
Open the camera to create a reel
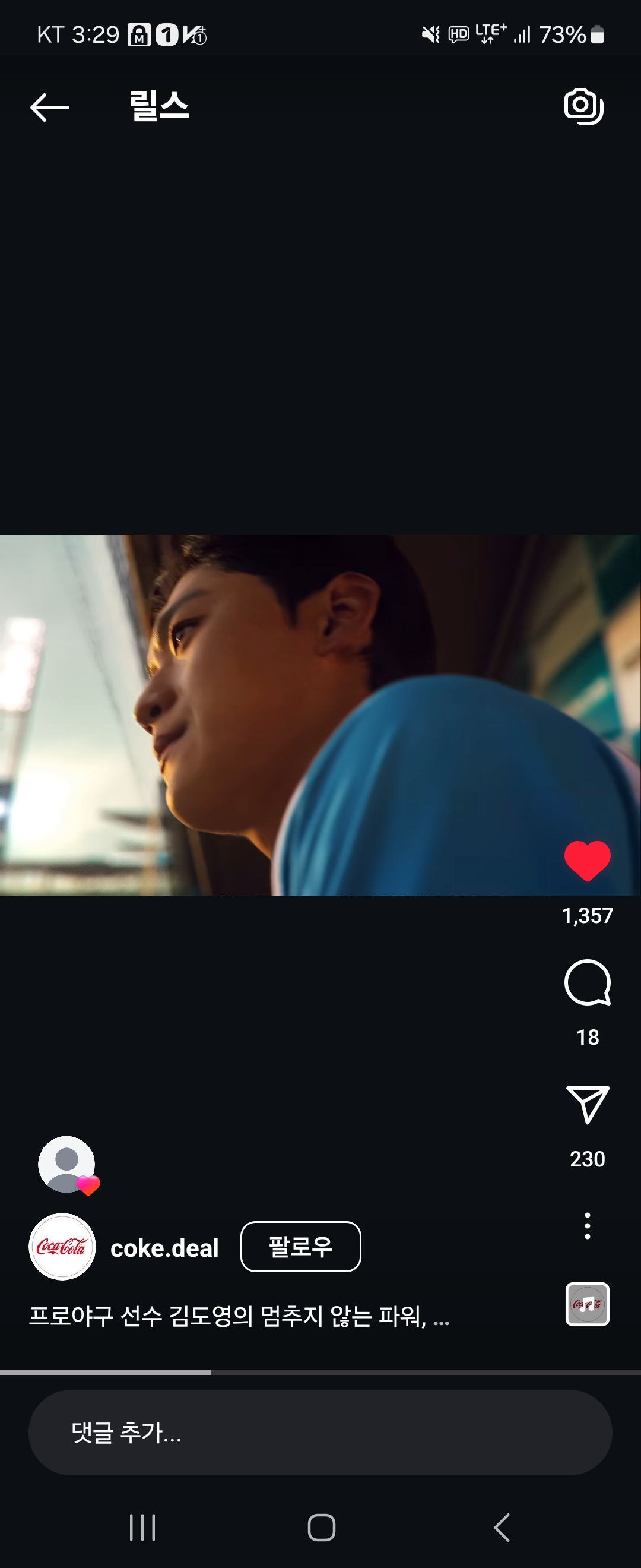[x=583, y=106]
